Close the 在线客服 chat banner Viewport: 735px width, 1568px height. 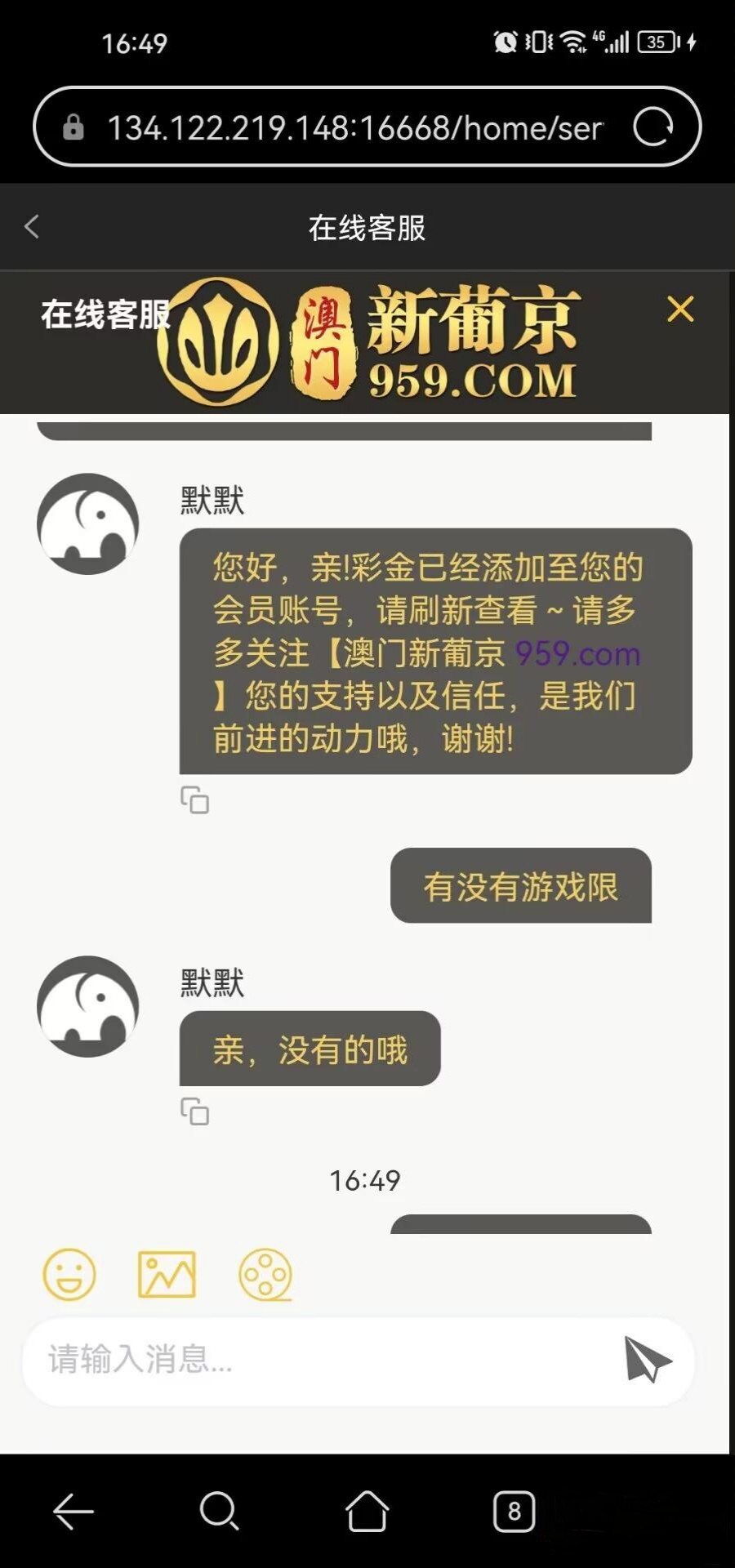[680, 310]
